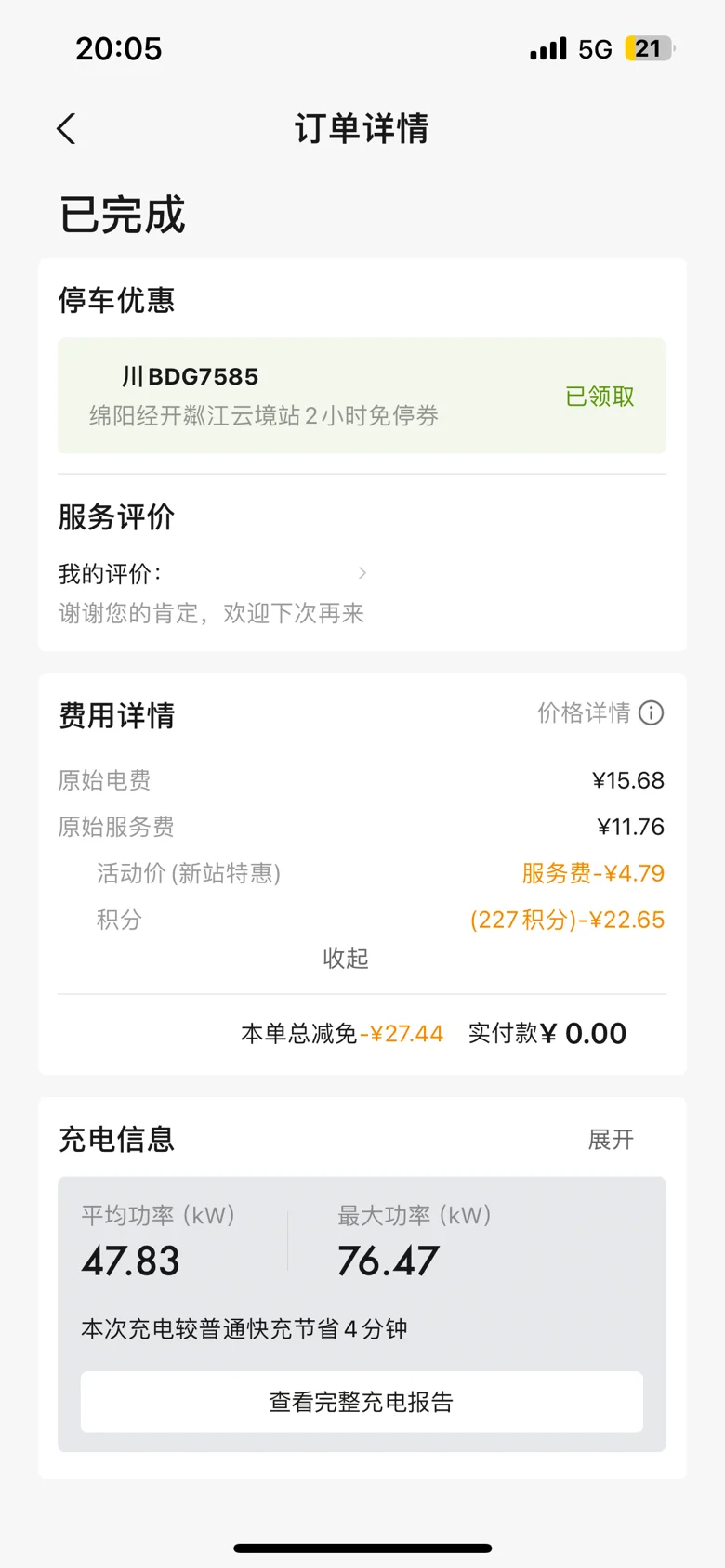
Task: Go back from order details
Action: (66, 129)
